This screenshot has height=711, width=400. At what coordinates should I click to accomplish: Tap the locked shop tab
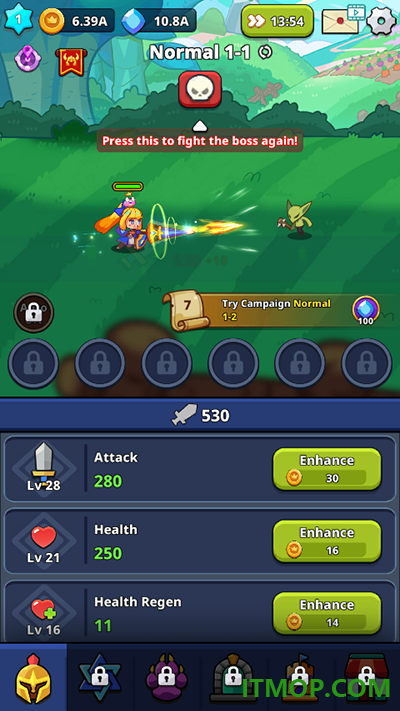[x=366, y=677]
